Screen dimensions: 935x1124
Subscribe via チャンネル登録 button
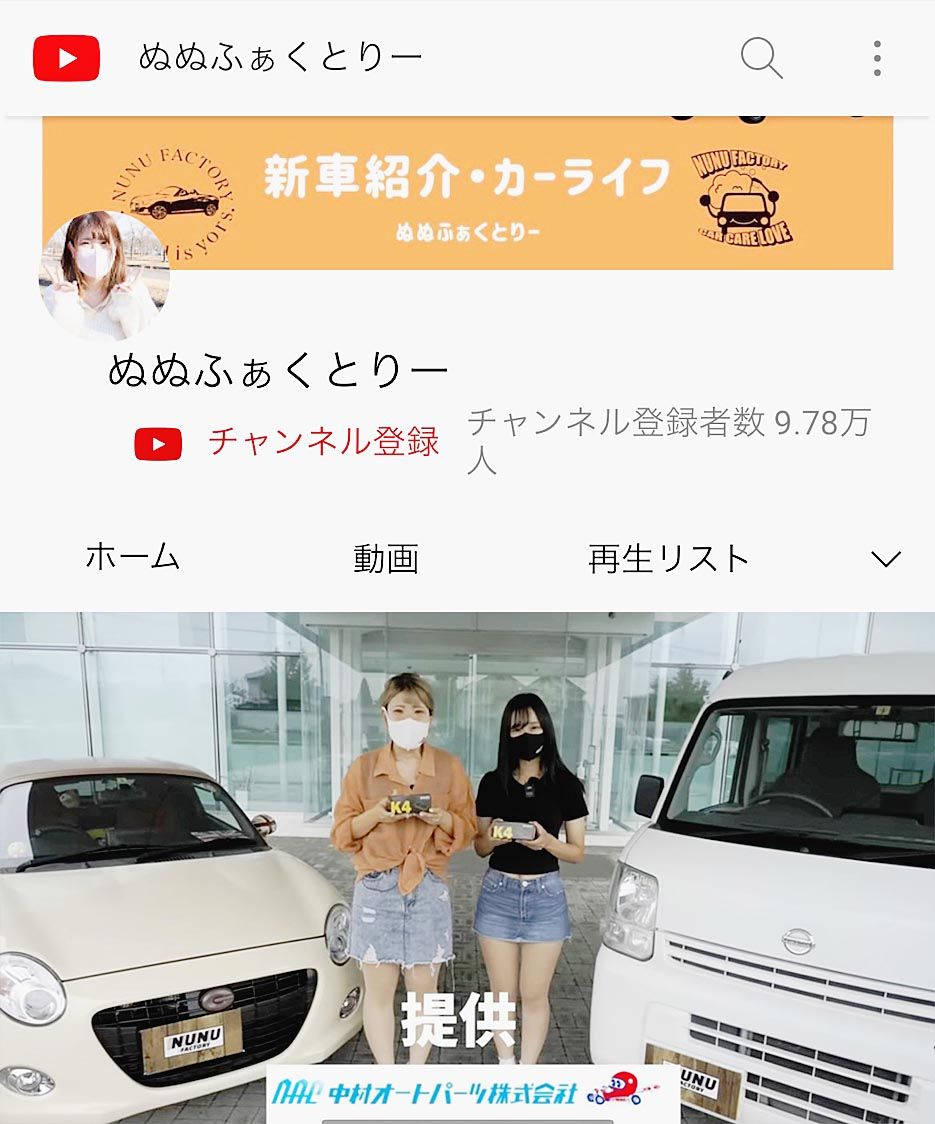288,442
